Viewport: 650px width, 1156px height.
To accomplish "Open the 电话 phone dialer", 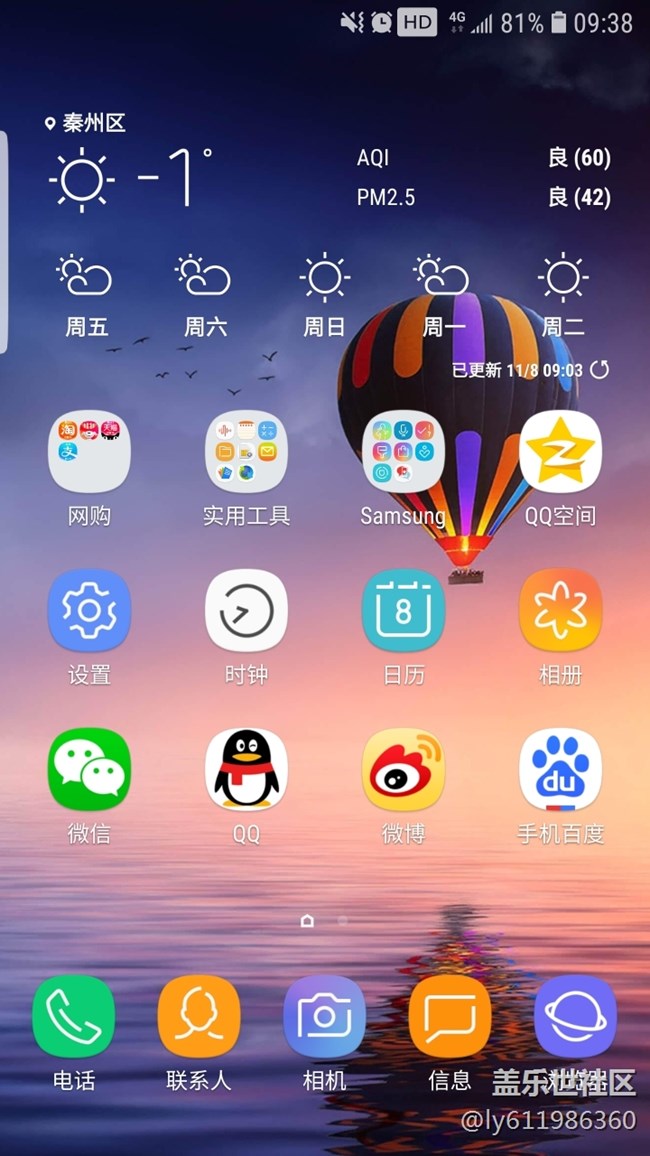I will click(73, 1016).
